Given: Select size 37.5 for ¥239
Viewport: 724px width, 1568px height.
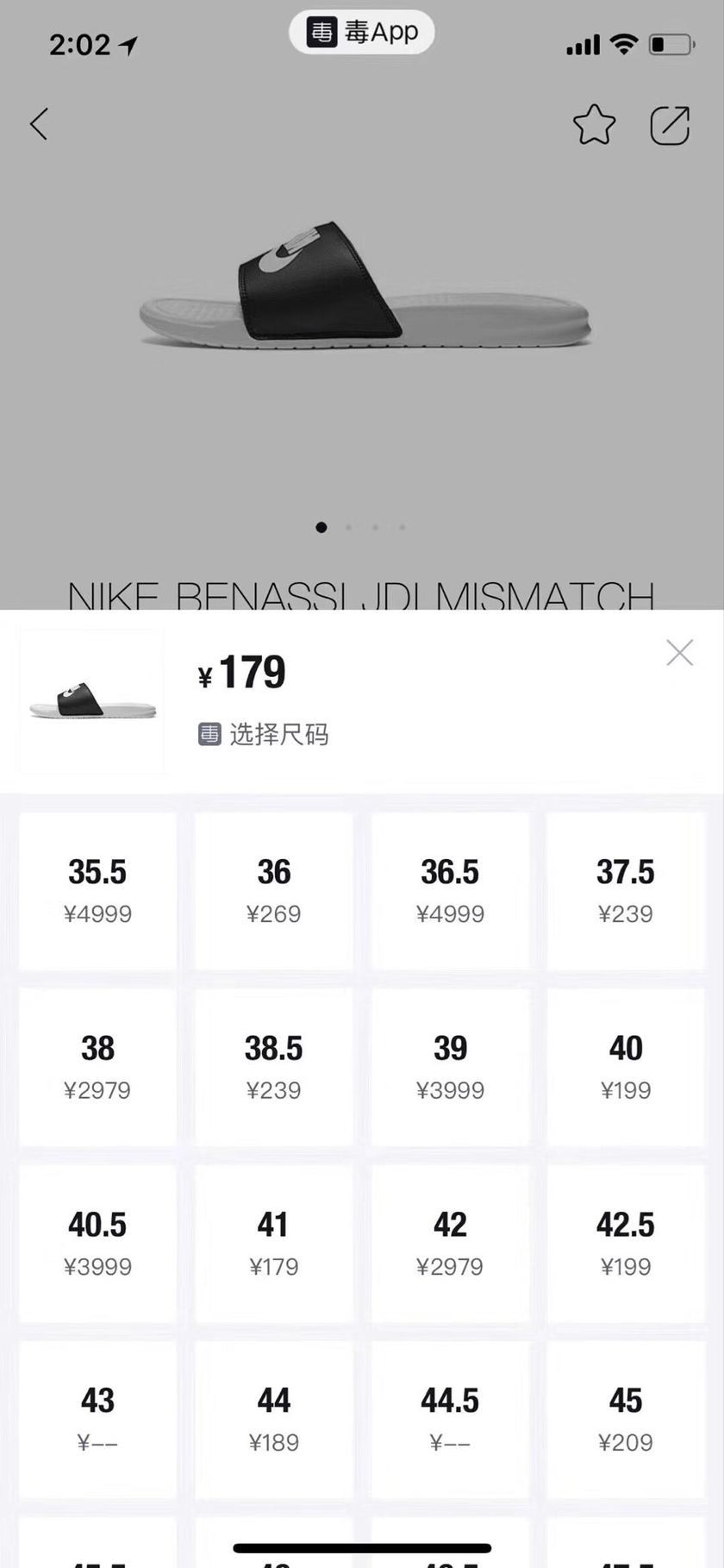Looking at the screenshot, I should pos(626,891).
